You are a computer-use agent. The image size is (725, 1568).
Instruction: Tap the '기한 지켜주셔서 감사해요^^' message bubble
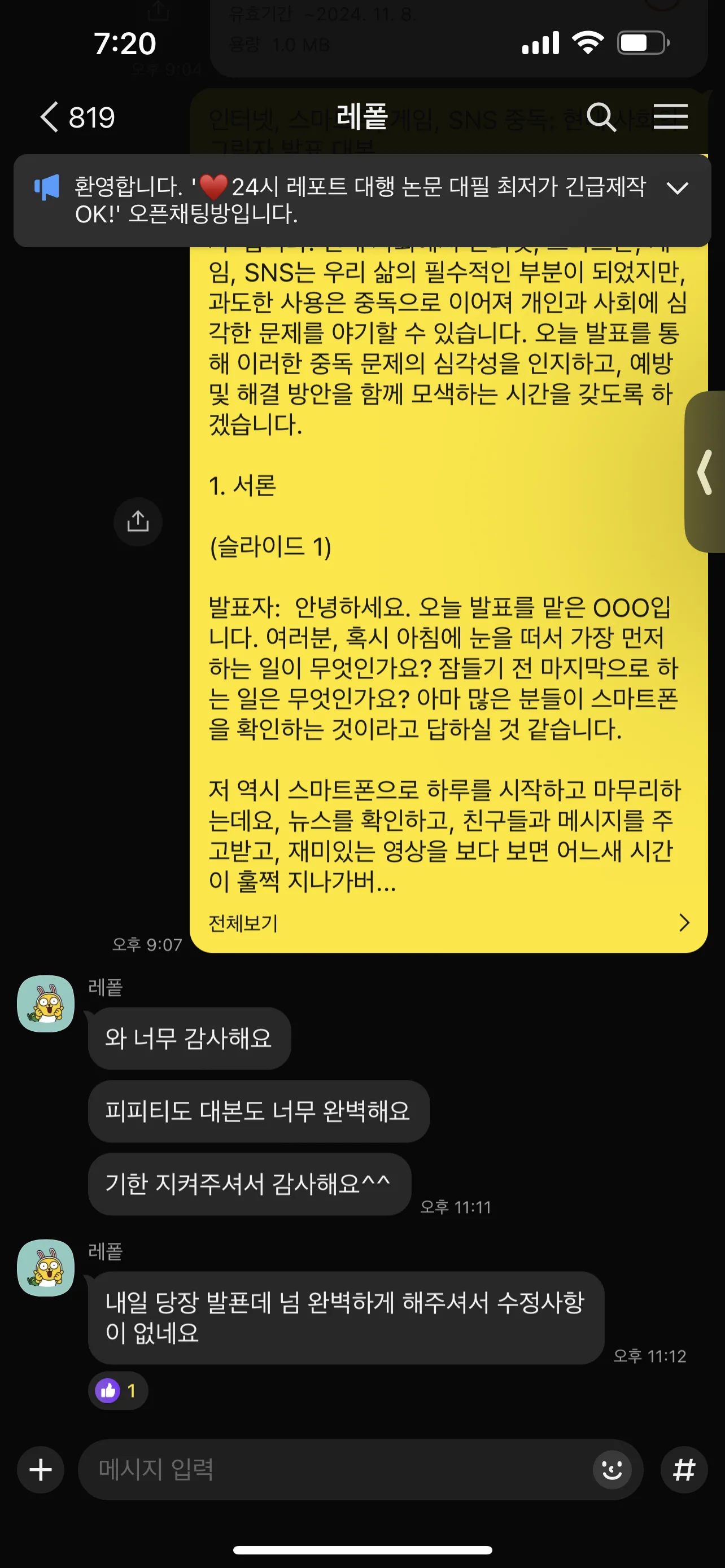coord(250,1185)
